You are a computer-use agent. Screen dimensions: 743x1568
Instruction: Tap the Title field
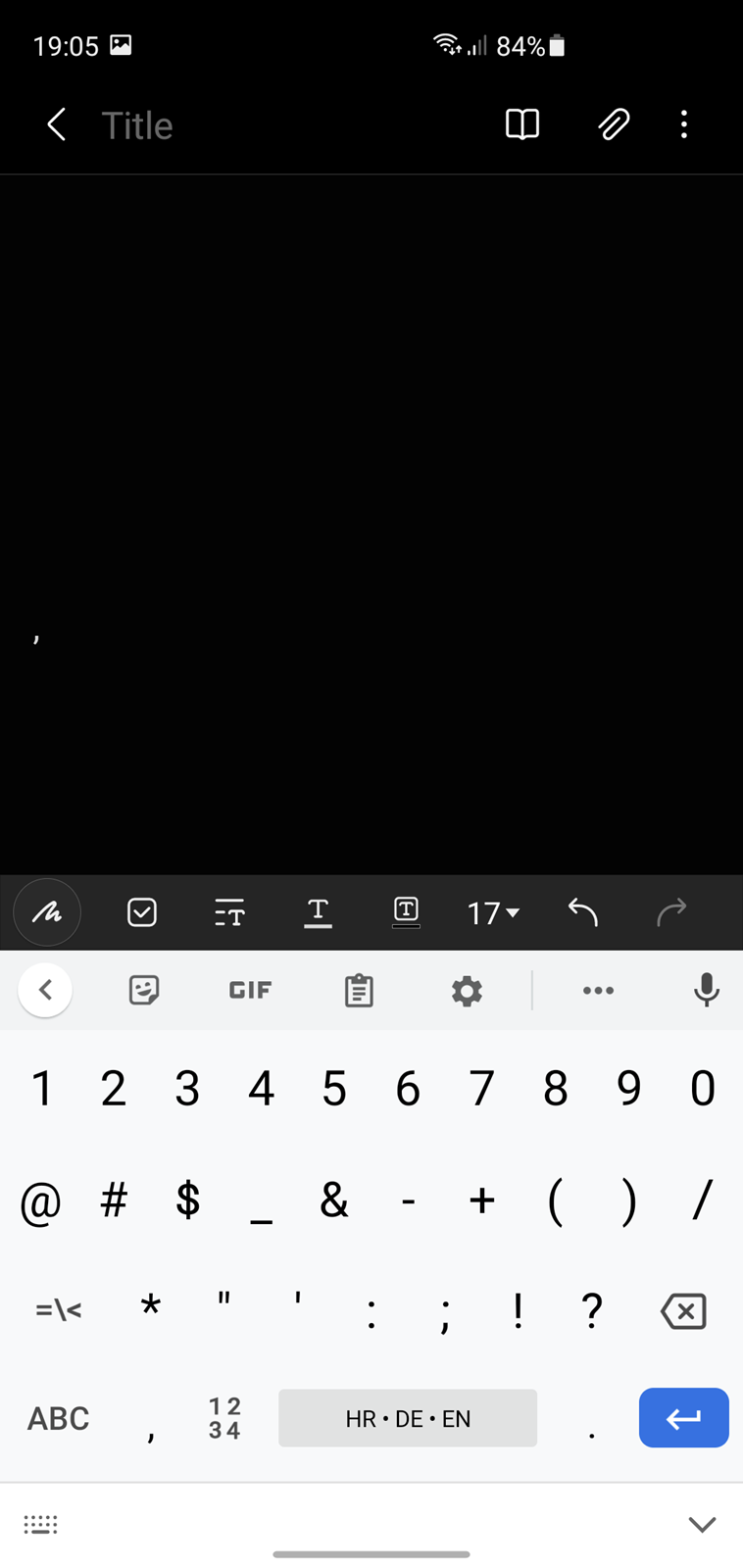click(137, 125)
